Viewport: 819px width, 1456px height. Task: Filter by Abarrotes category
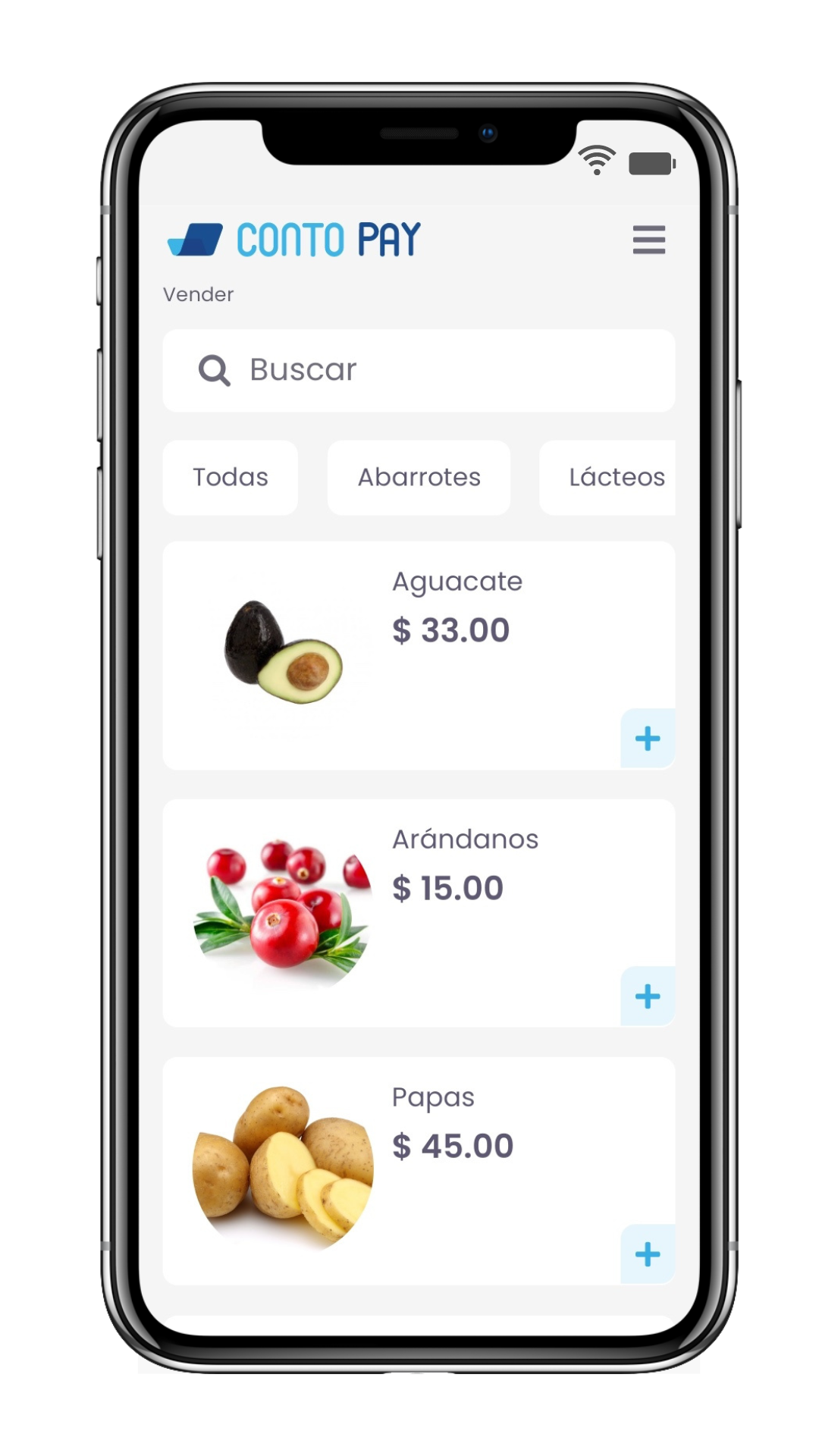click(419, 477)
